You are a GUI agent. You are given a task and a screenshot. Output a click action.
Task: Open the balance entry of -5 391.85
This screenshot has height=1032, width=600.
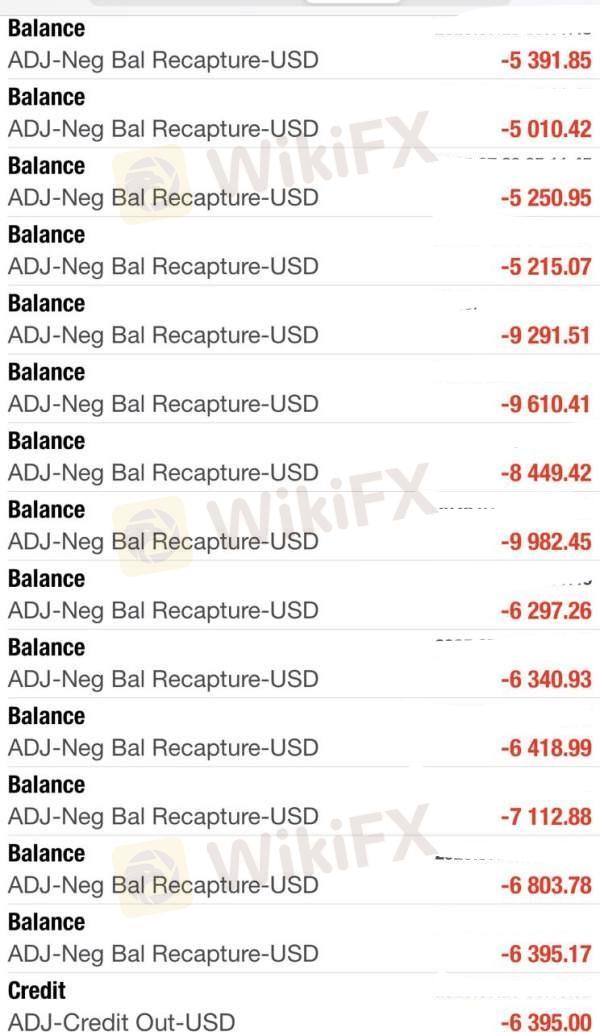(300, 46)
